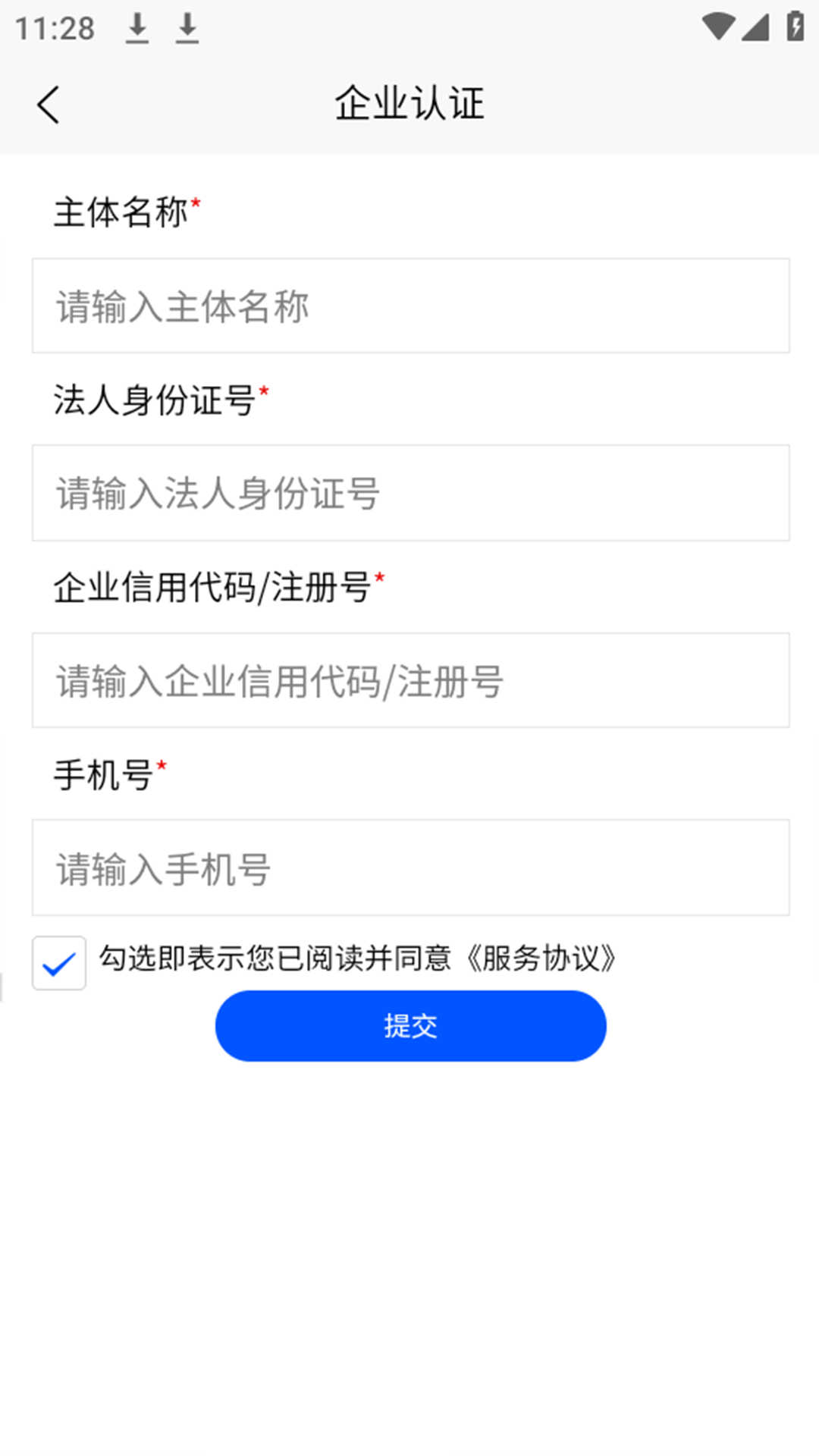Open the 企业认证 title bar
The height and width of the screenshot is (1456, 819).
[x=409, y=105]
